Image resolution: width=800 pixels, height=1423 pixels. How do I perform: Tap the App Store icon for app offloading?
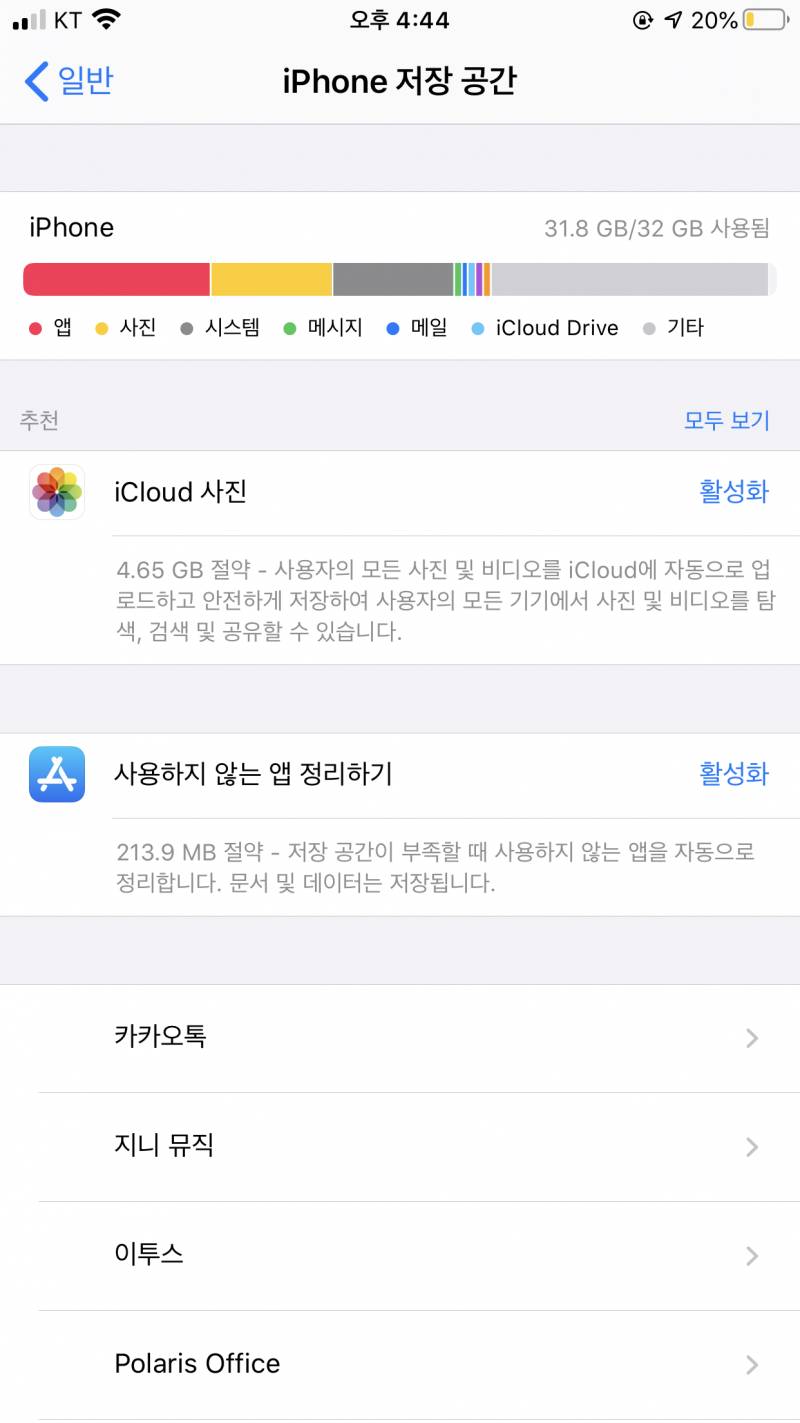click(x=56, y=775)
